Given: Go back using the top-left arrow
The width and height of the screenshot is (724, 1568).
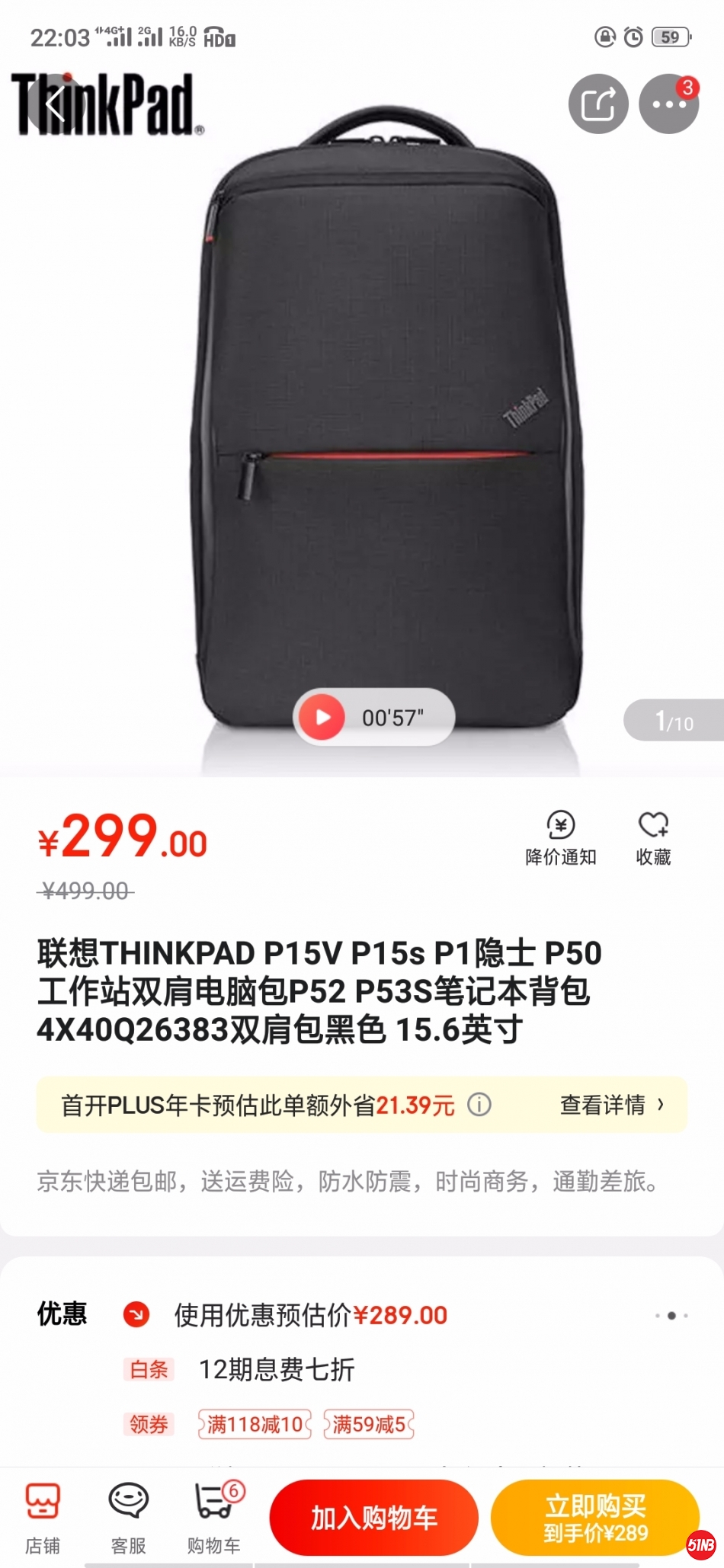Looking at the screenshot, I should pos(55,104).
